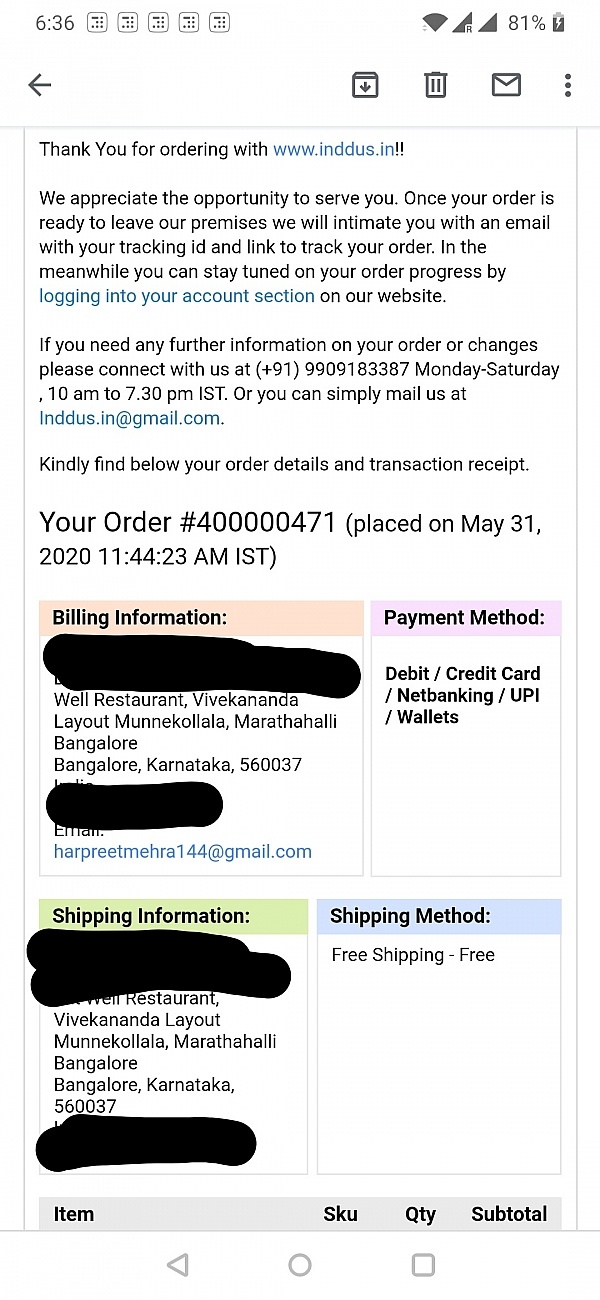Tap harpreetmehra144@gmail.com email link
Viewport: 600px width, 1300px height.
point(182,852)
